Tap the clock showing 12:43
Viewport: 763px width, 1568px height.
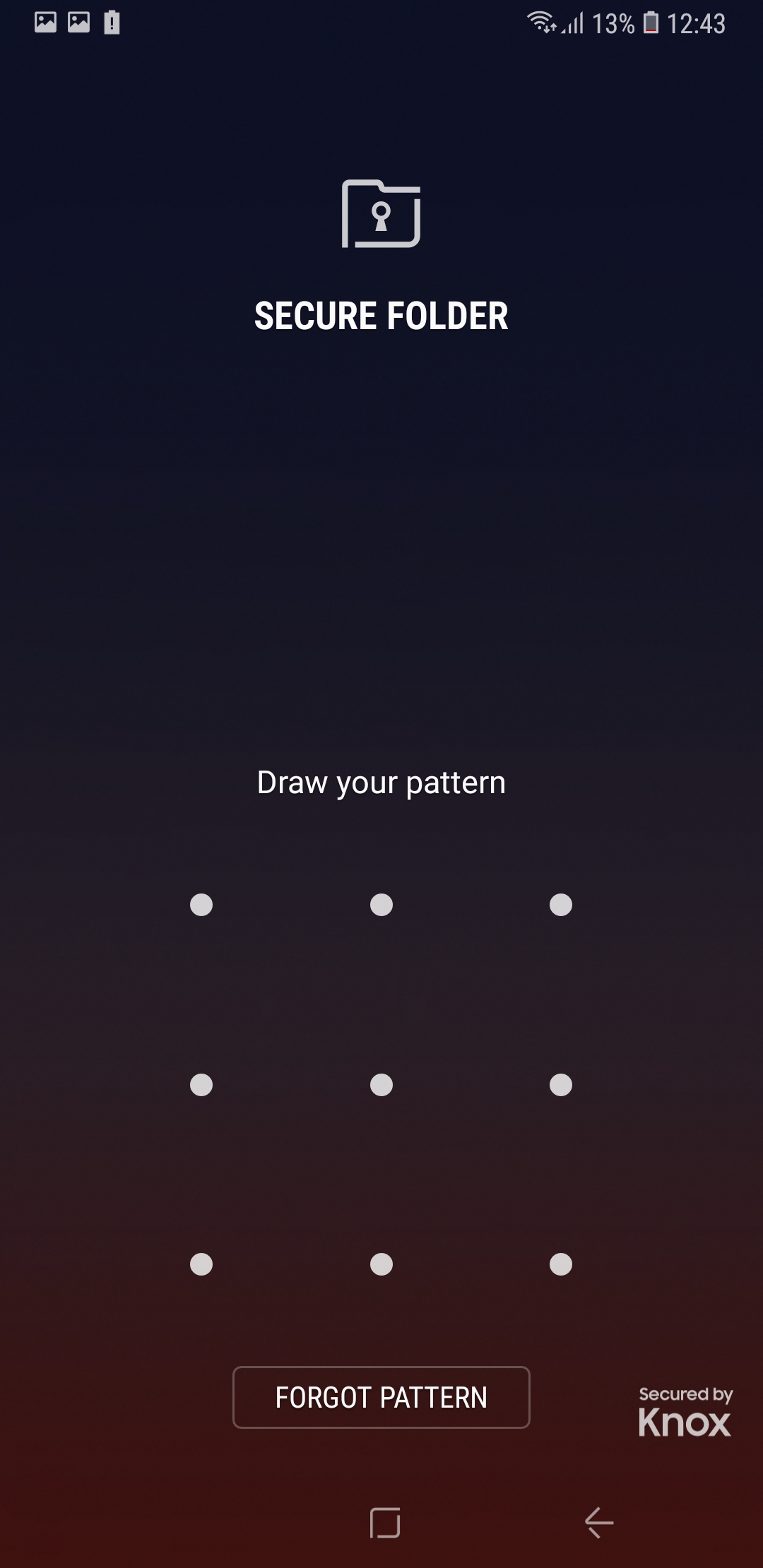tap(696, 23)
